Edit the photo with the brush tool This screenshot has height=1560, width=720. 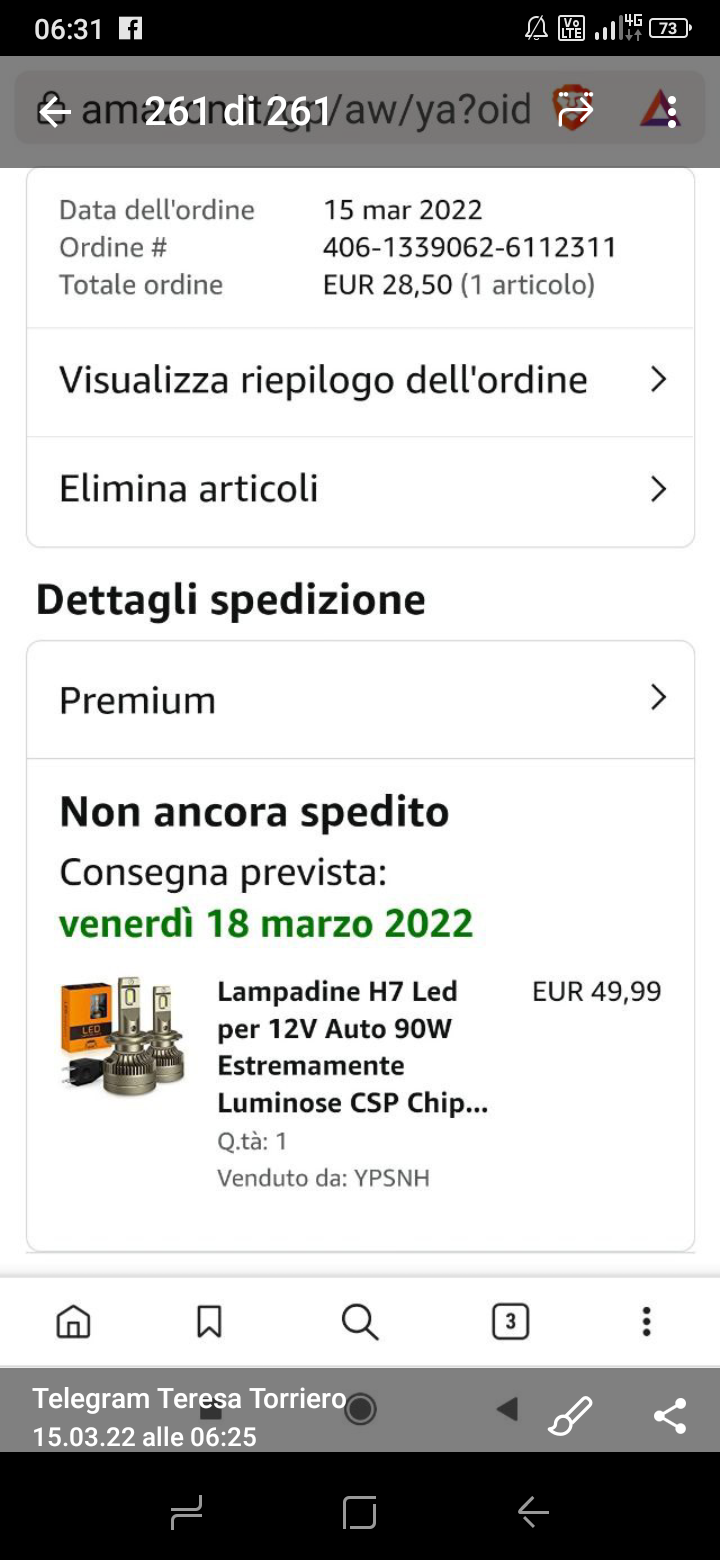click(x=571, y=1415)
